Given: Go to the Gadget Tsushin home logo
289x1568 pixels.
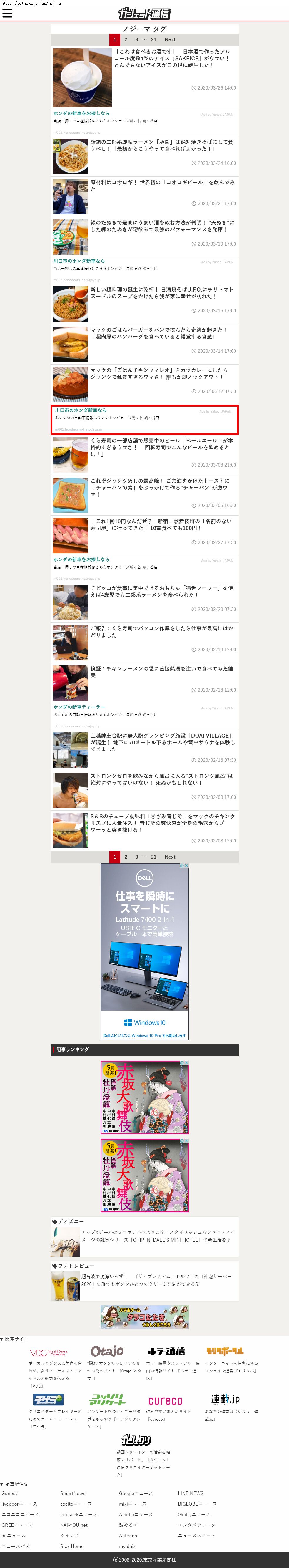Looking at the screenshot, I should click(x=145, y=13).
